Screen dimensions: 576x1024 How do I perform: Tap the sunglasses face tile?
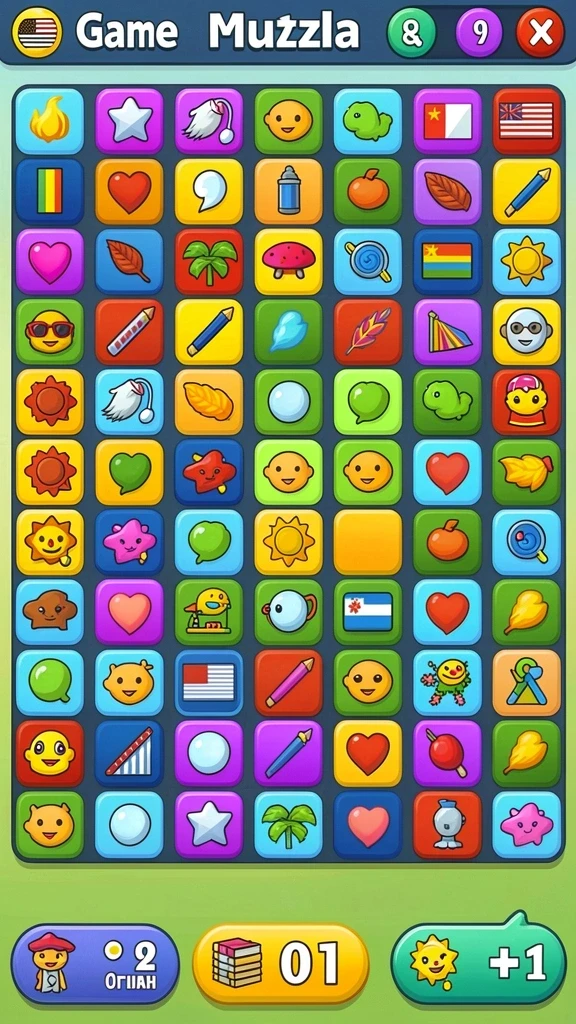50,331
